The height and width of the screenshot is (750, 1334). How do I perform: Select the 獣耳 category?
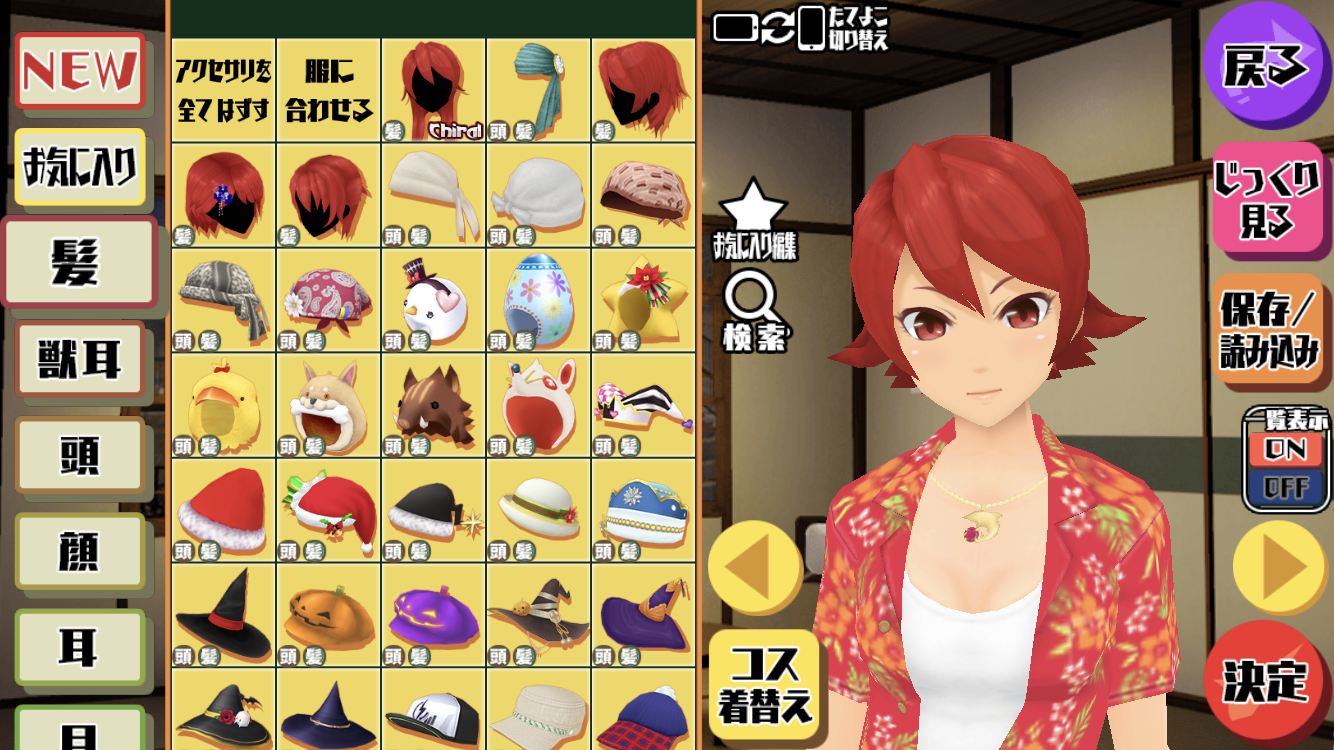[x=80, y=360]
